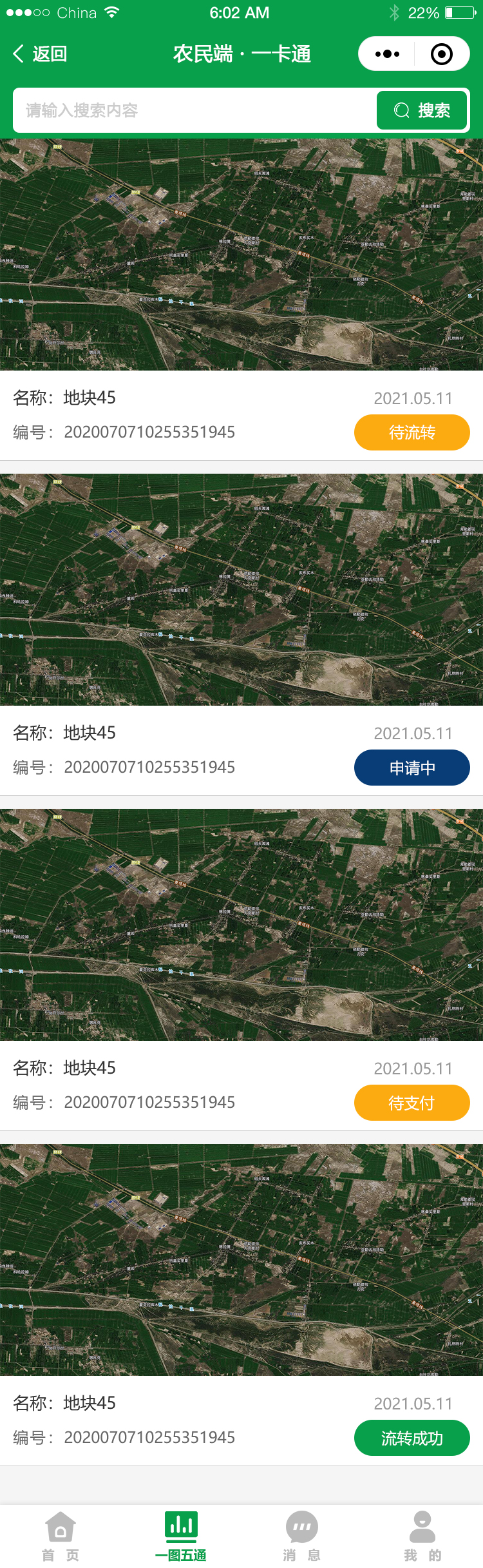Tap the orange 待流转 status button

pos(412,432)
